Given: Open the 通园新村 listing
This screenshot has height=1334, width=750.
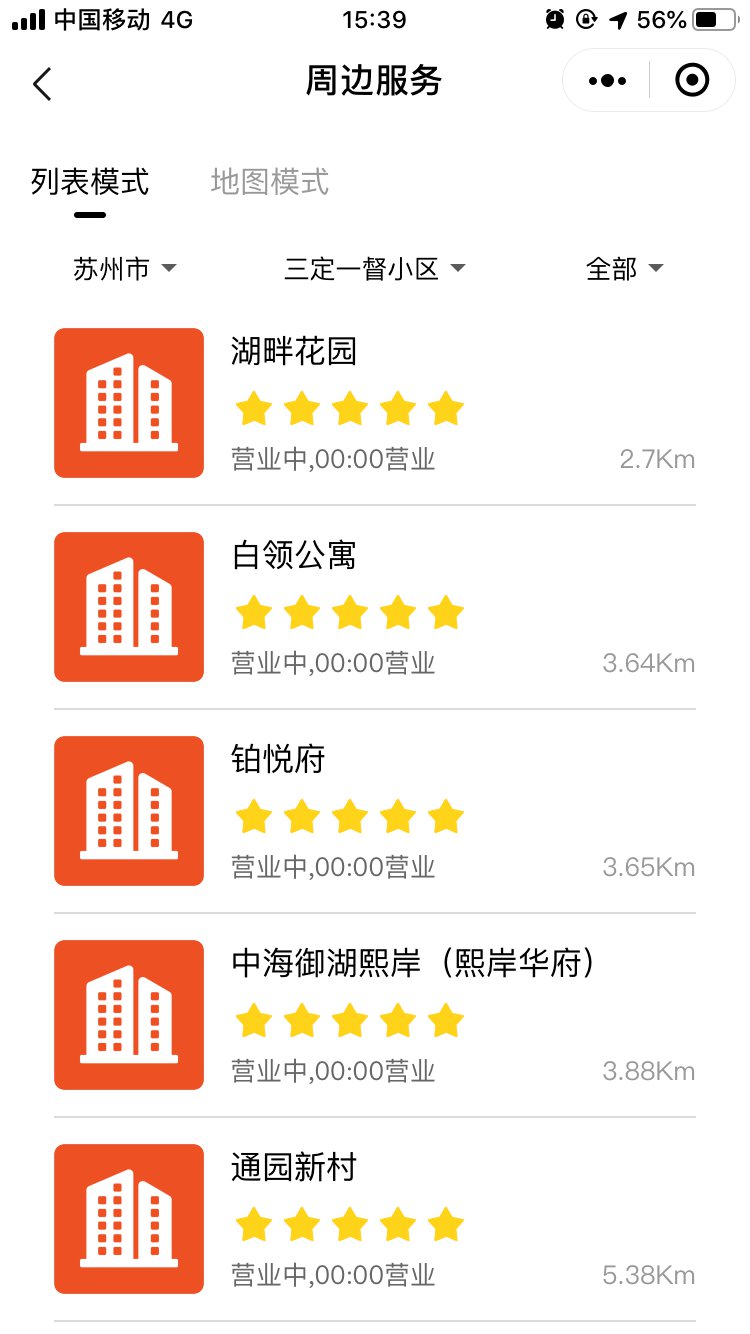Looking at the screenshot, I should 374,1219.
